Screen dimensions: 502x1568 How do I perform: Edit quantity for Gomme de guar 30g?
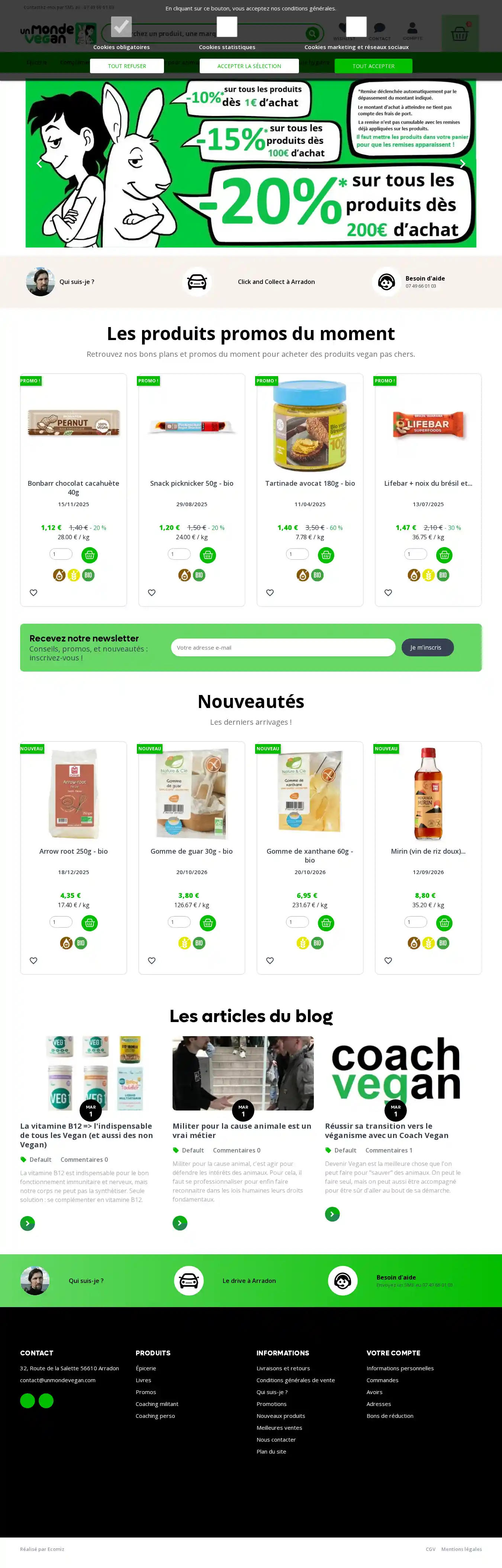point(178,922)
